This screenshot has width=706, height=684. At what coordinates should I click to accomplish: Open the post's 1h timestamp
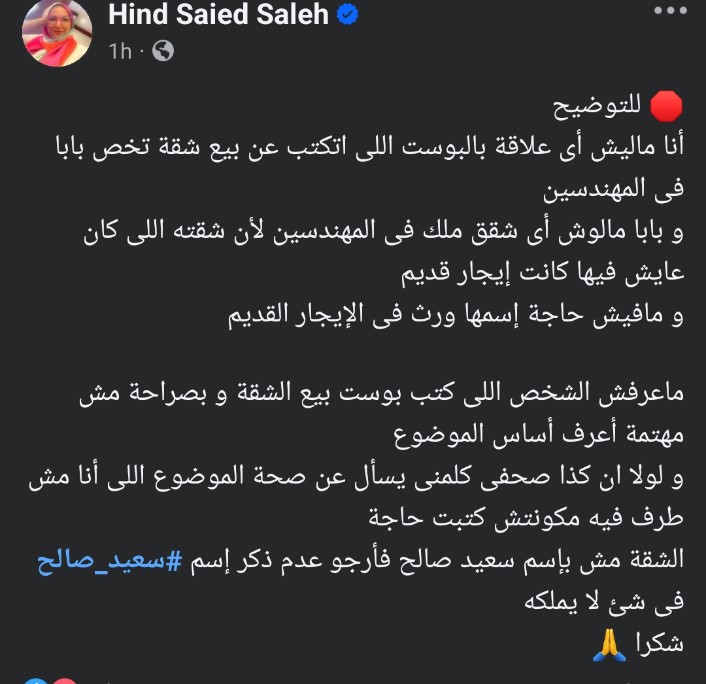pyautogui.click(x=119, y=51)
